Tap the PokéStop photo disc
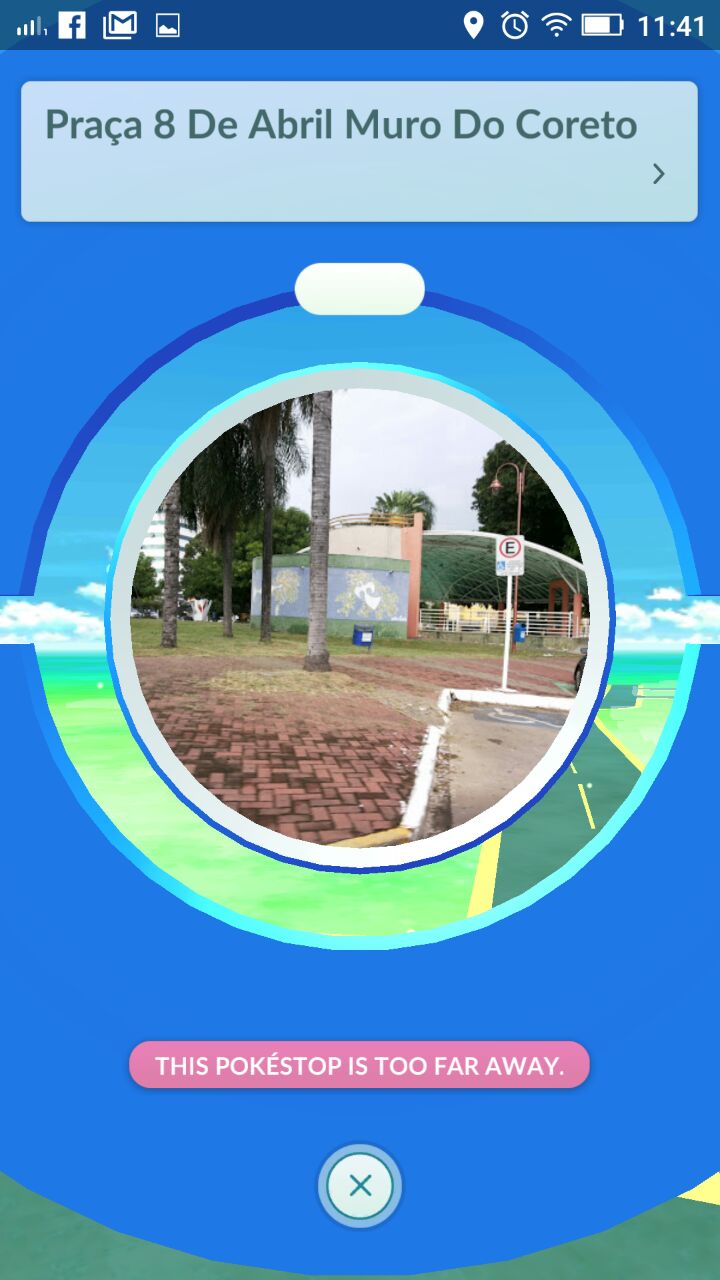The width and height of the screenshot is (720, 1280). (x=360, y=619)
